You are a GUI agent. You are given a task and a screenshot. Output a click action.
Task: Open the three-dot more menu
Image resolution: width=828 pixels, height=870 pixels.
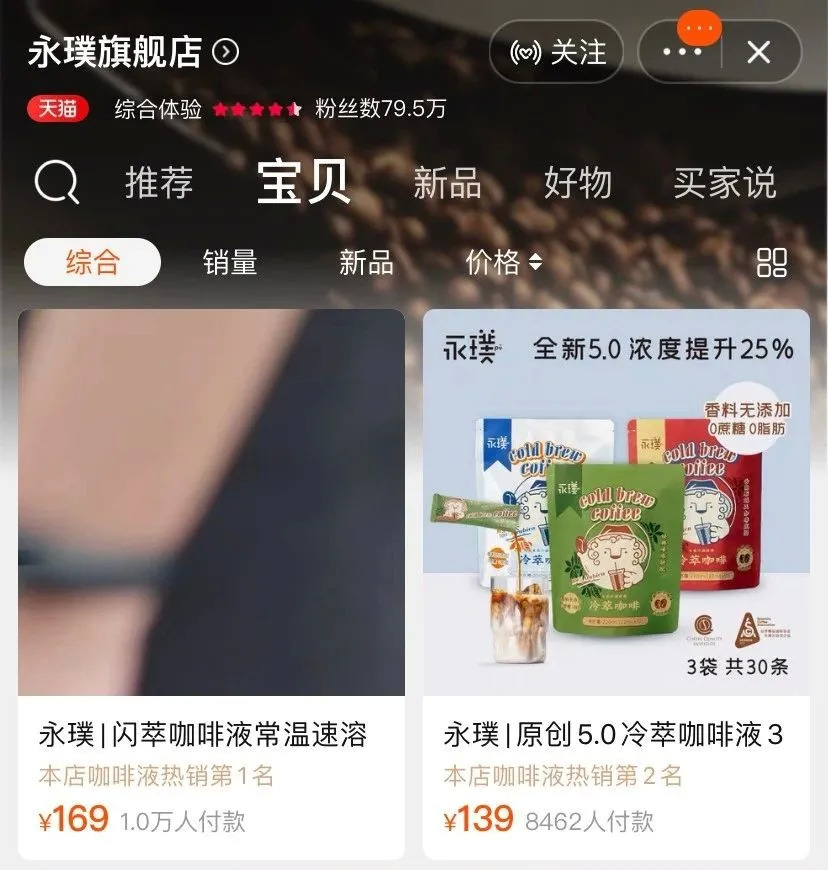pyautogui.click(x=683, y=52)
